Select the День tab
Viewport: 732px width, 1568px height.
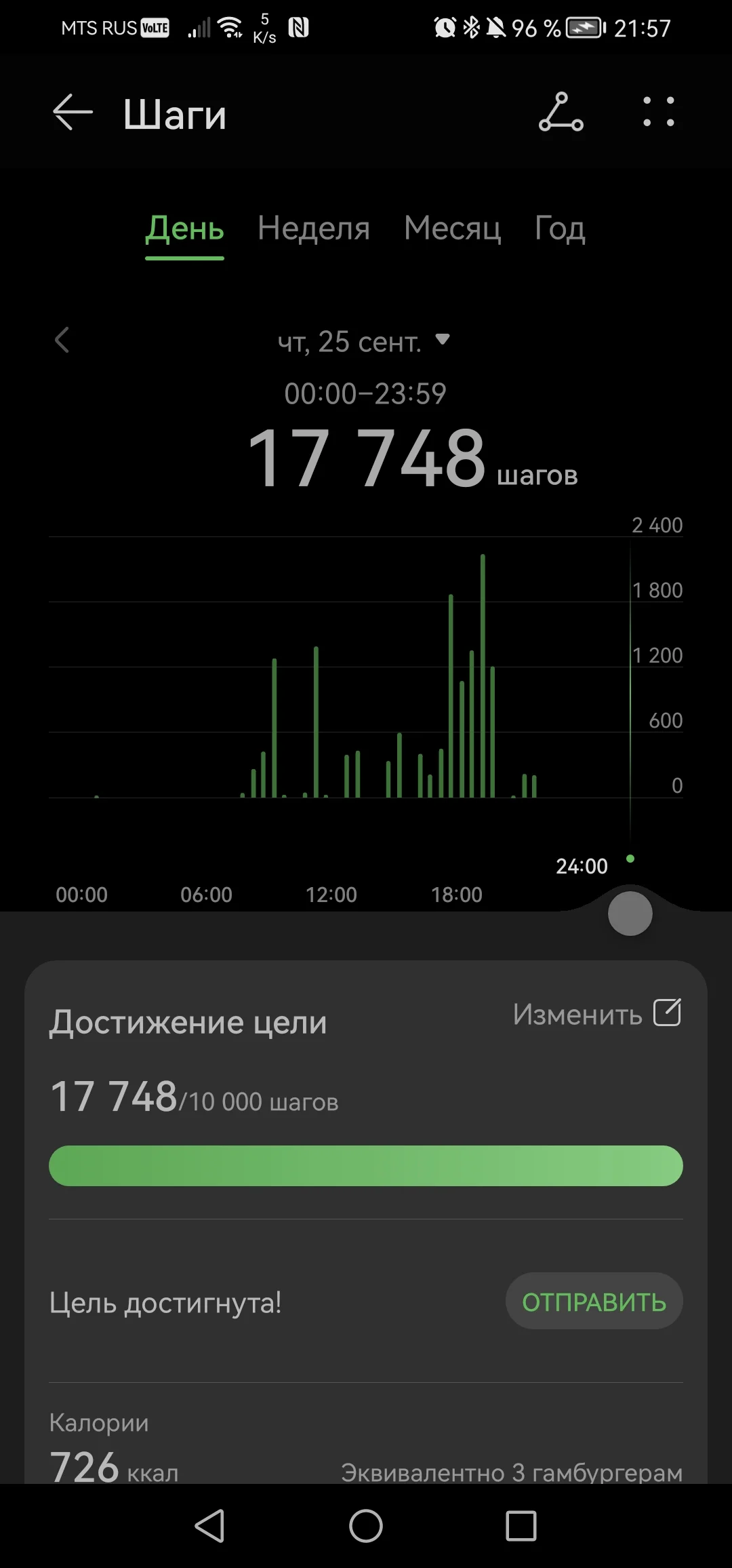pyautogui.click(x=184, y=229)
